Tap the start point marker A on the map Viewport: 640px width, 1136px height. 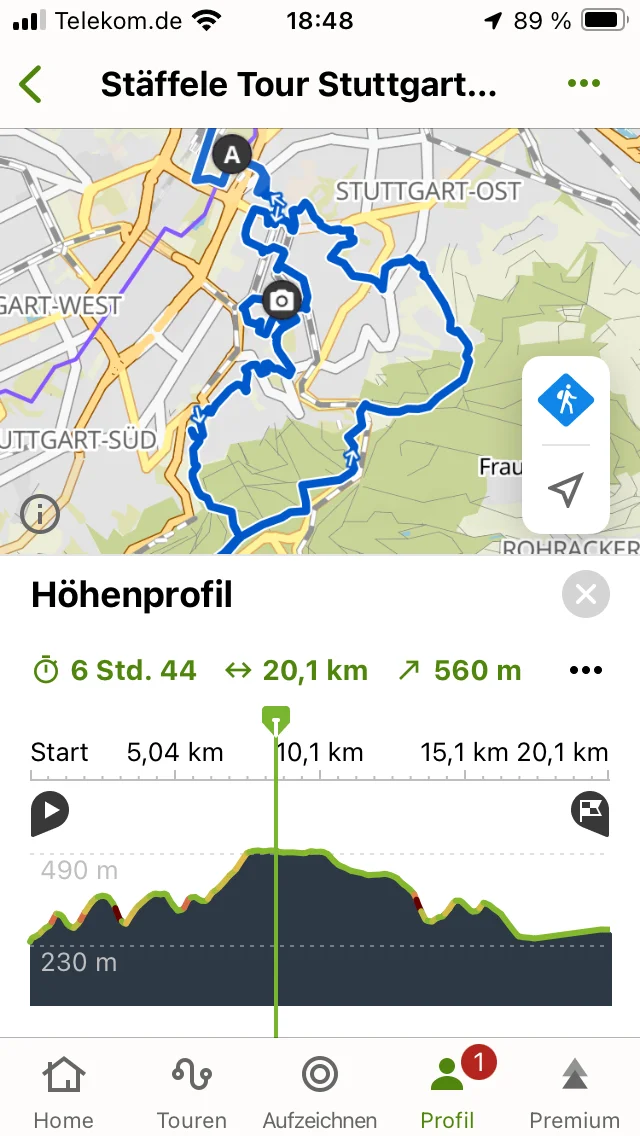point(233,155)
